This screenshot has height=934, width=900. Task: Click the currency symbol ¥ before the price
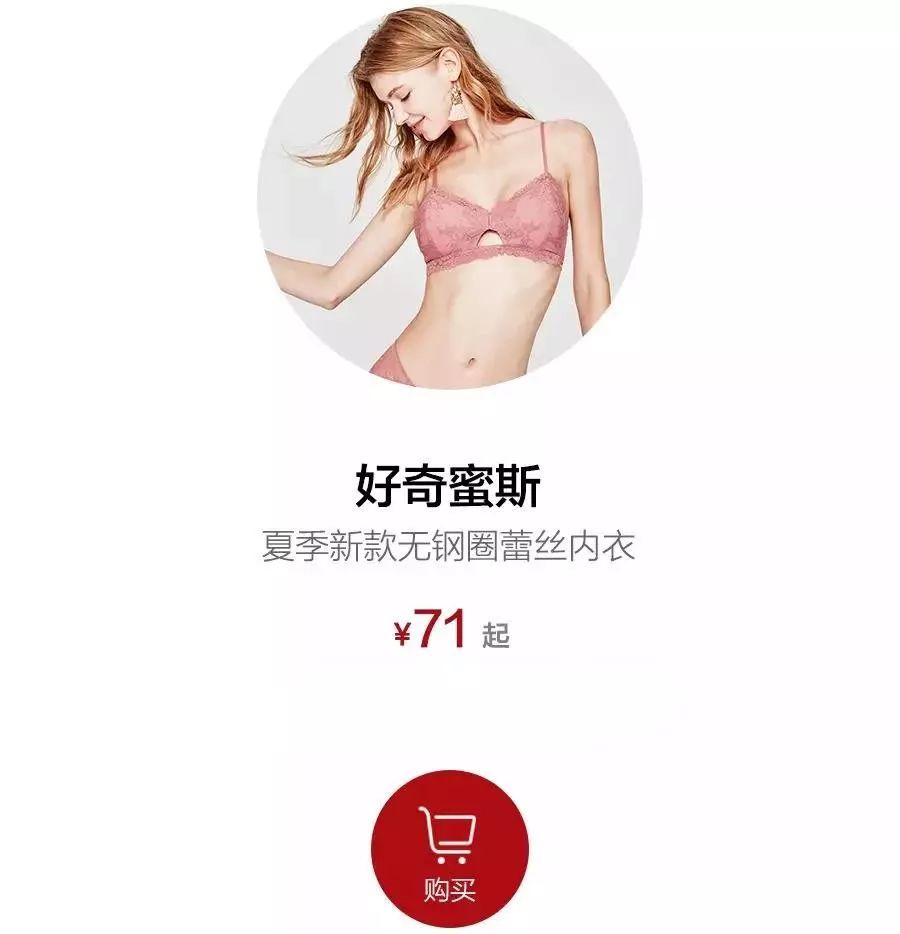pyautogui.click(x=404, y=631)
